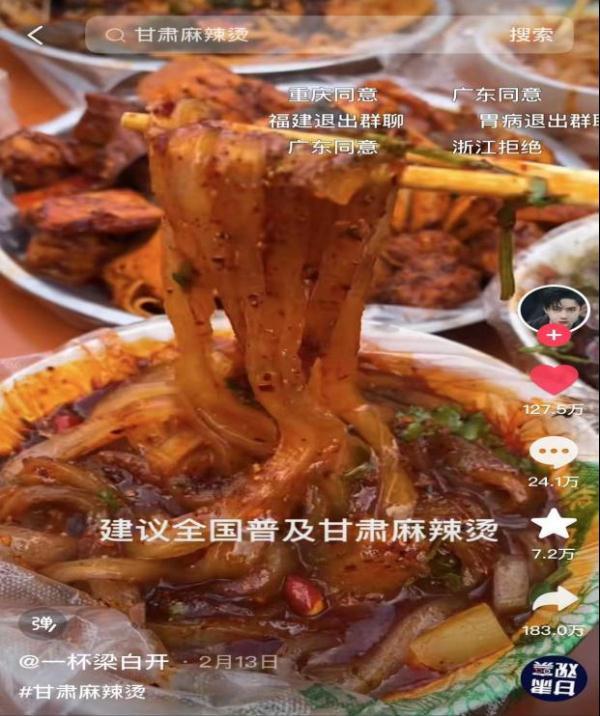Image resolution: width=600 pixels, height=716 pixels.
Task: Like this video with the heart
Action: [x=553, y=379]
